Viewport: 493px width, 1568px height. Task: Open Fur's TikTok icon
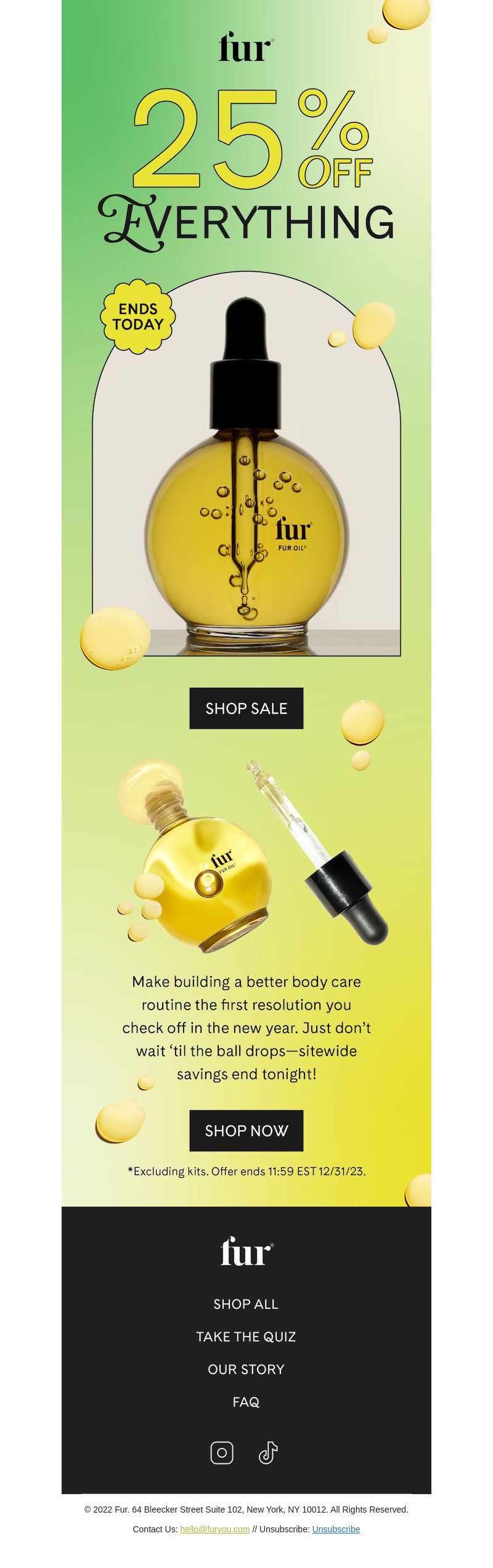(x=268, y=1453)
